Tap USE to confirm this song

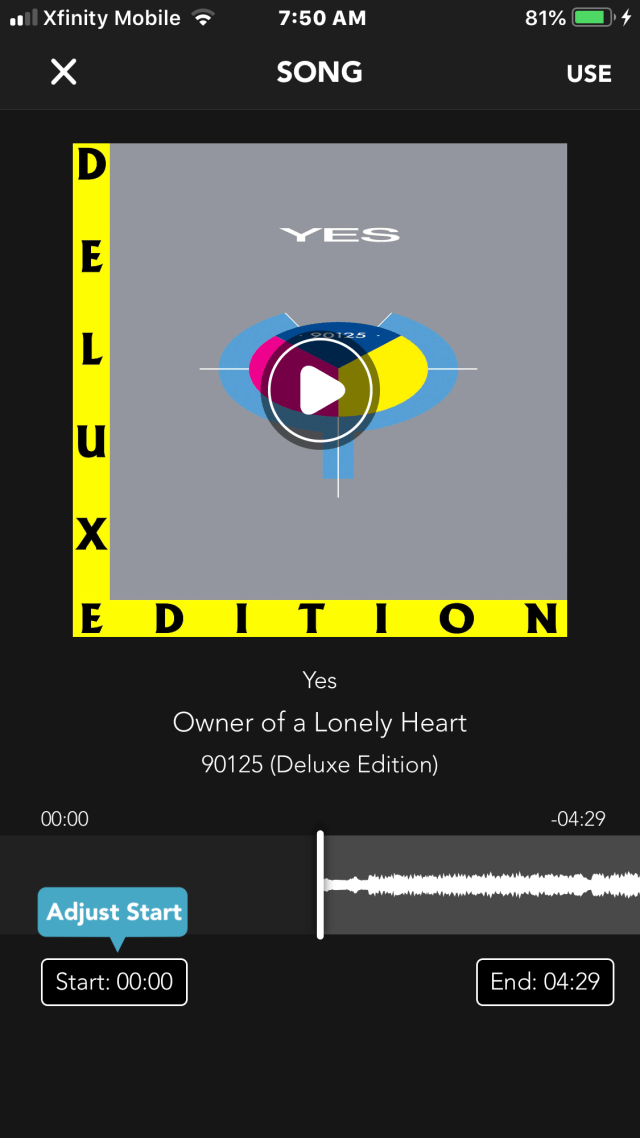point(588,73)
